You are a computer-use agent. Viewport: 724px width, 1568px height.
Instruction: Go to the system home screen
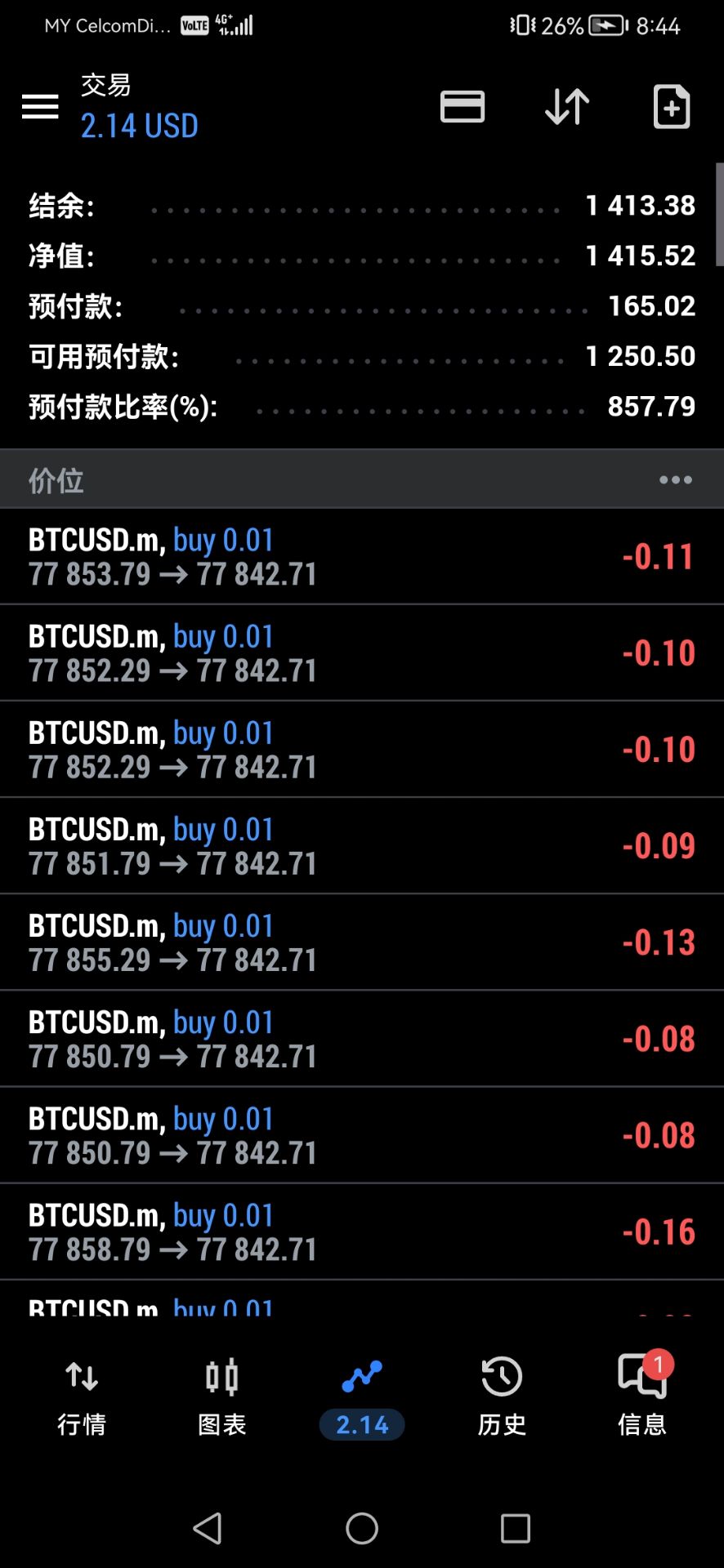pos(362,1528)
